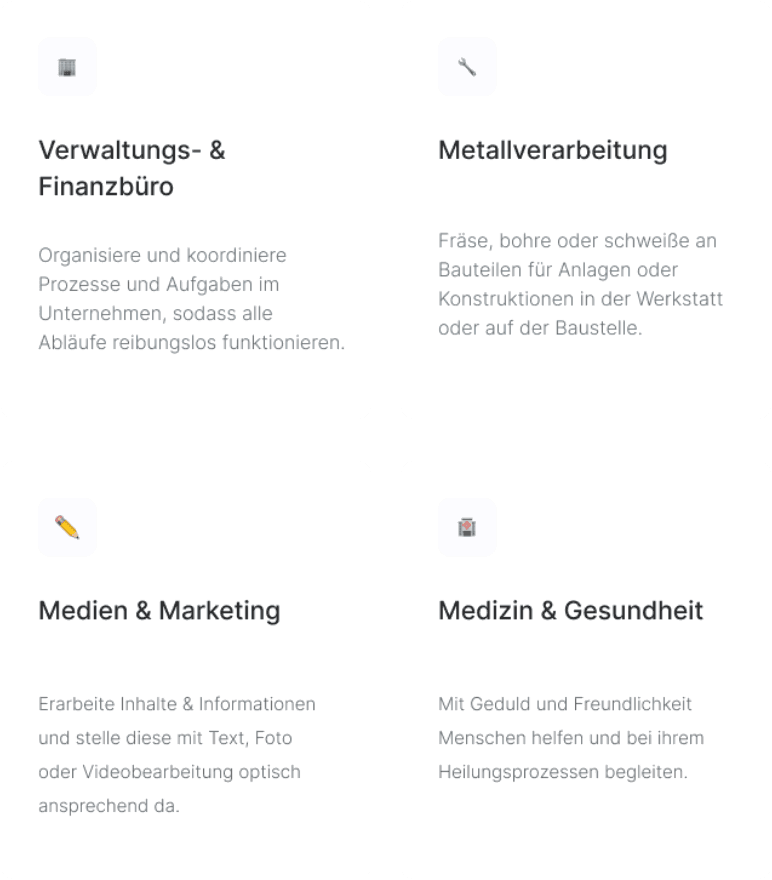Choose the Medien & Marketing card

click(186, 670)
